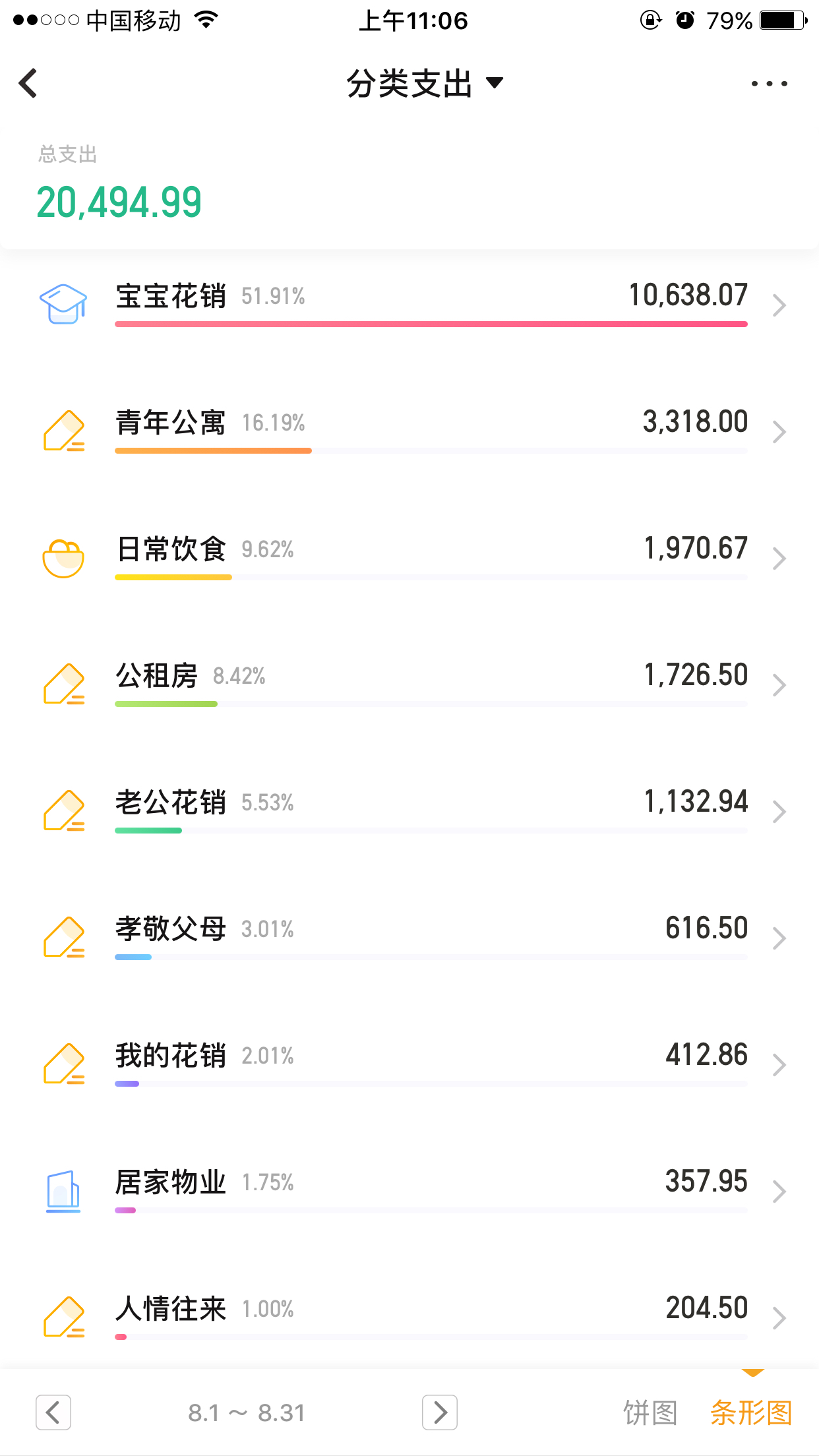The height and width of the screenshot is (1456, 819).
Task: Switch to the 饼图 pie chart view
Action: (651, 1413)
